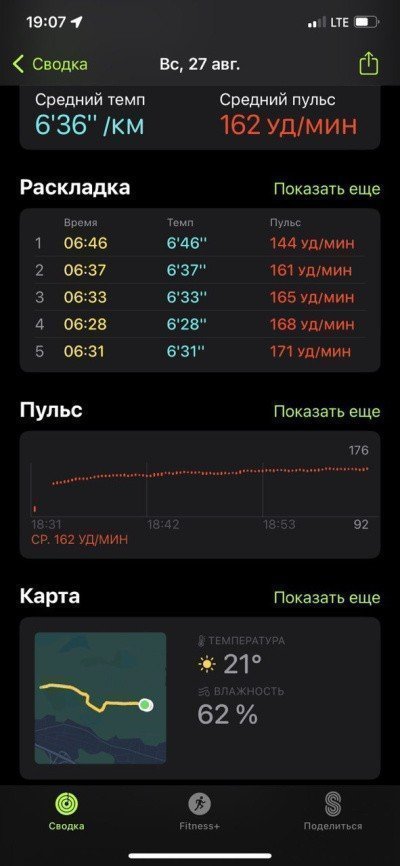Show more for Раскладка section
Screen dimensions: 400x866
[327, 188]
